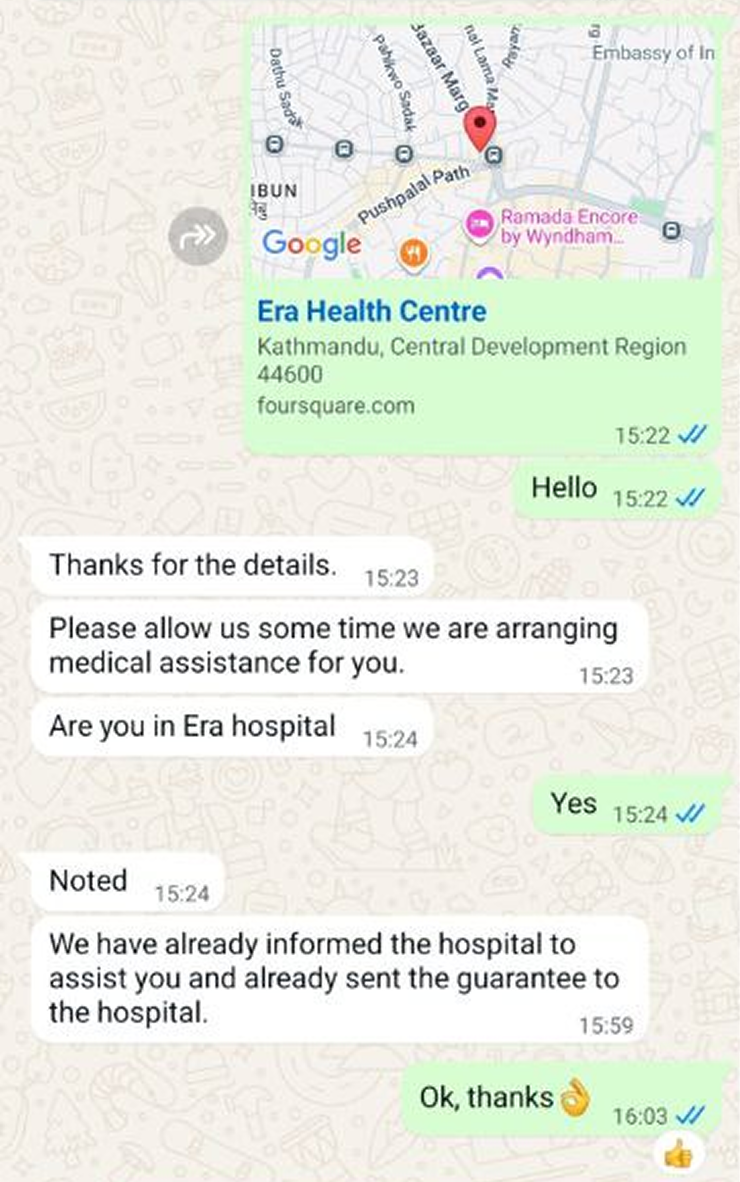View the thumbs-up reaction on "Ok, thanks"
The width and height of the screenshot is (740, 1182).
[679, 1156]
